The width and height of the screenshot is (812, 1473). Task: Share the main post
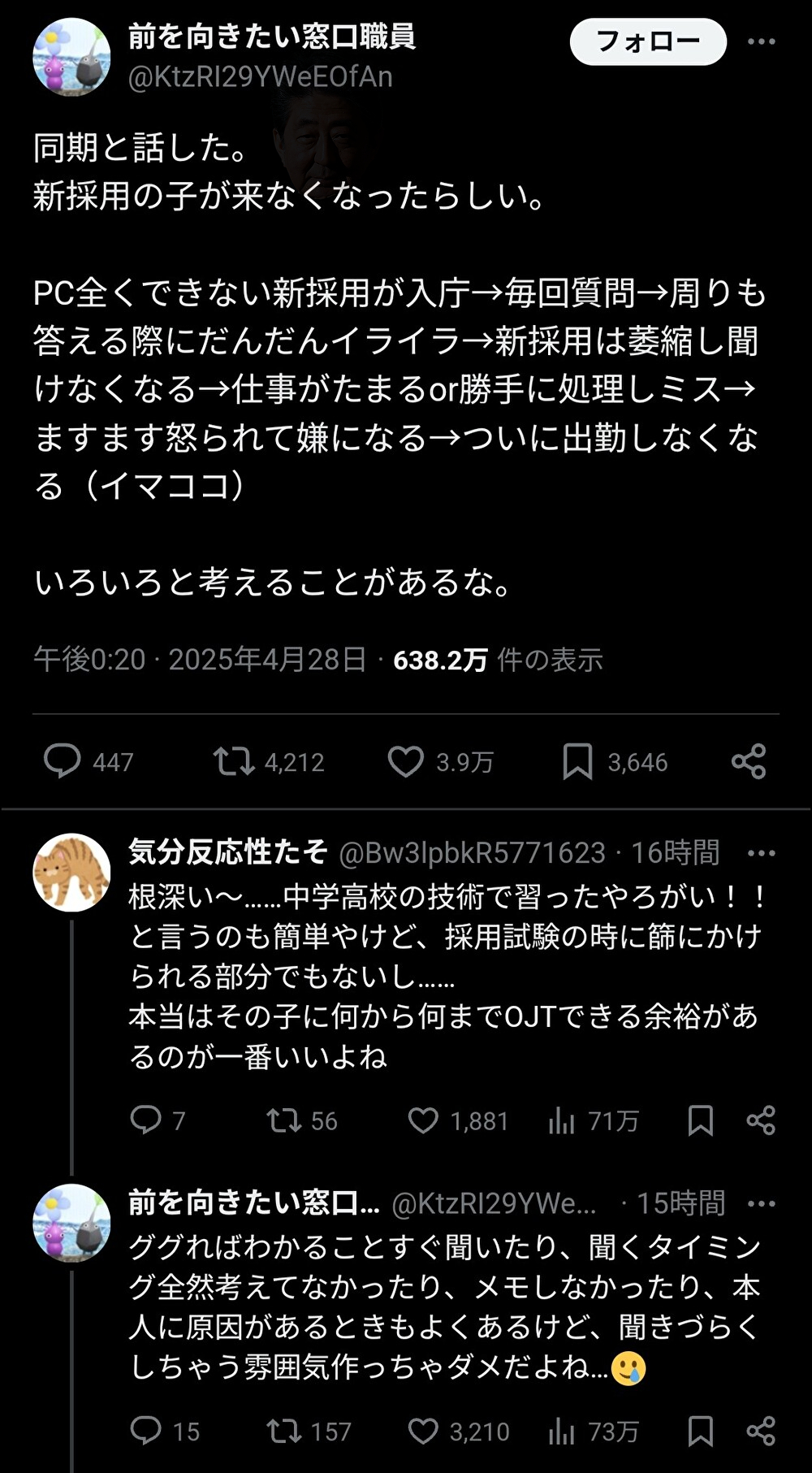tap(748, 761)
